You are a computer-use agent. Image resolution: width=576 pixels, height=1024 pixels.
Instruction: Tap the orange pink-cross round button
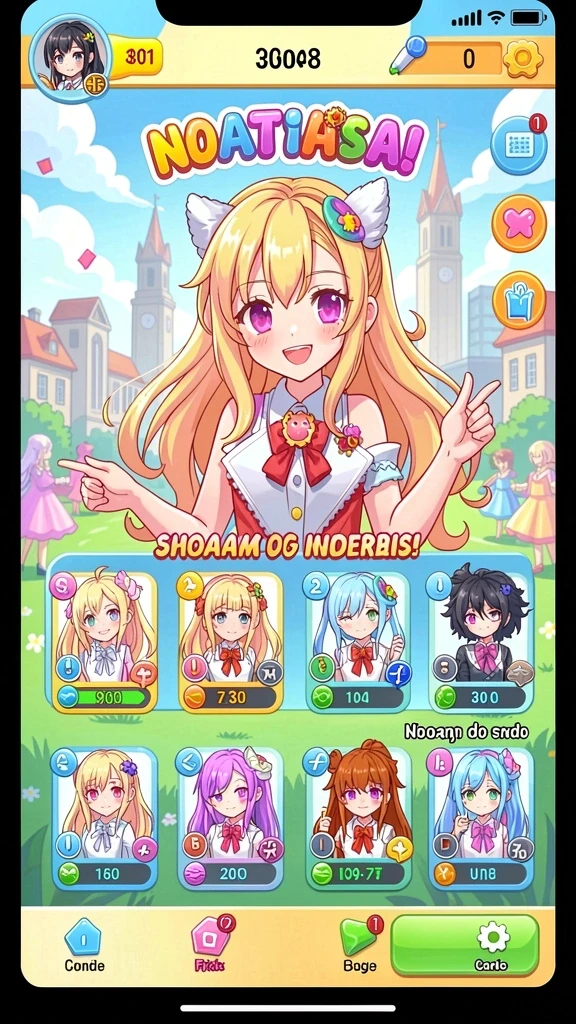pyautogui.click(x=519, y=223)
